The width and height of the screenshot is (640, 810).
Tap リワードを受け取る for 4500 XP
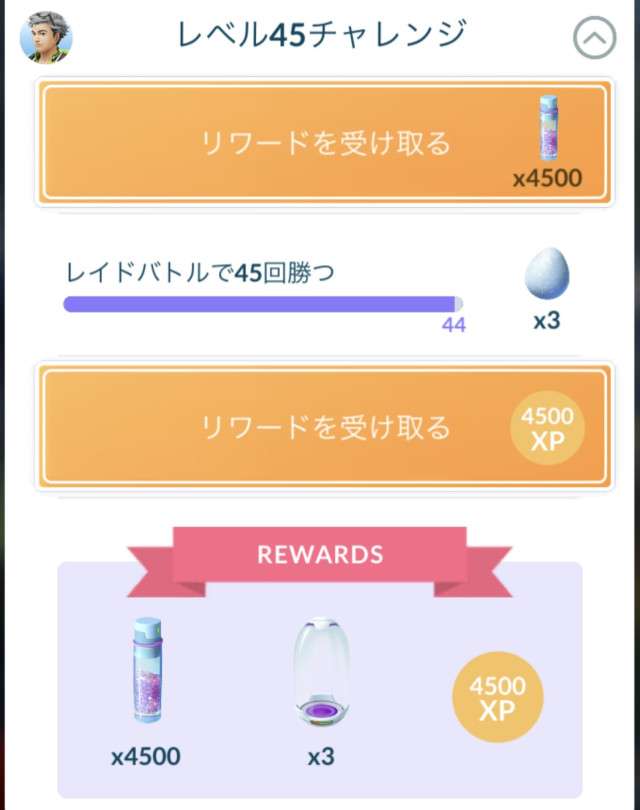[x=323, y=428]
